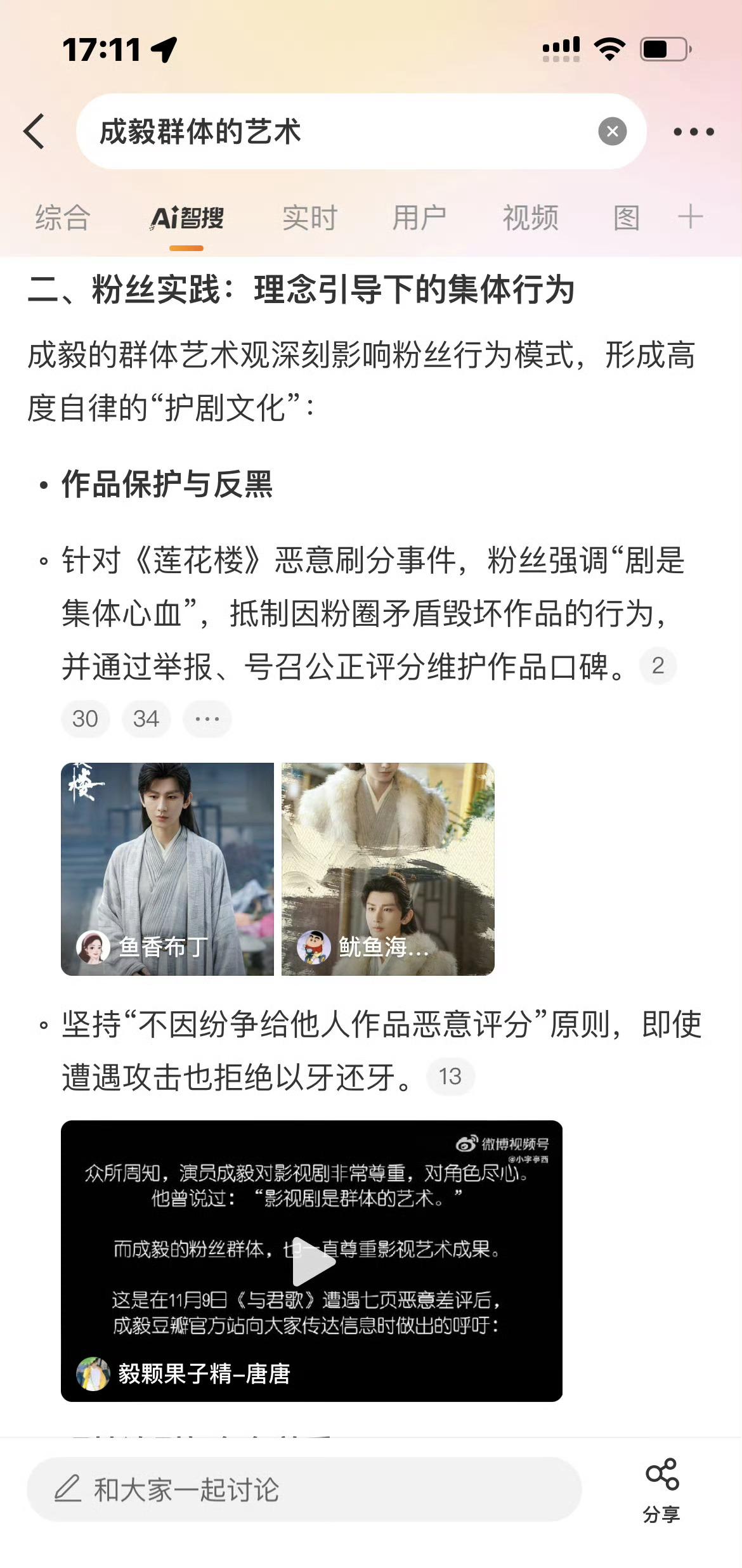
Task: Go back using the left arrow
Action: pyautogui.click(x=34, y=131)
